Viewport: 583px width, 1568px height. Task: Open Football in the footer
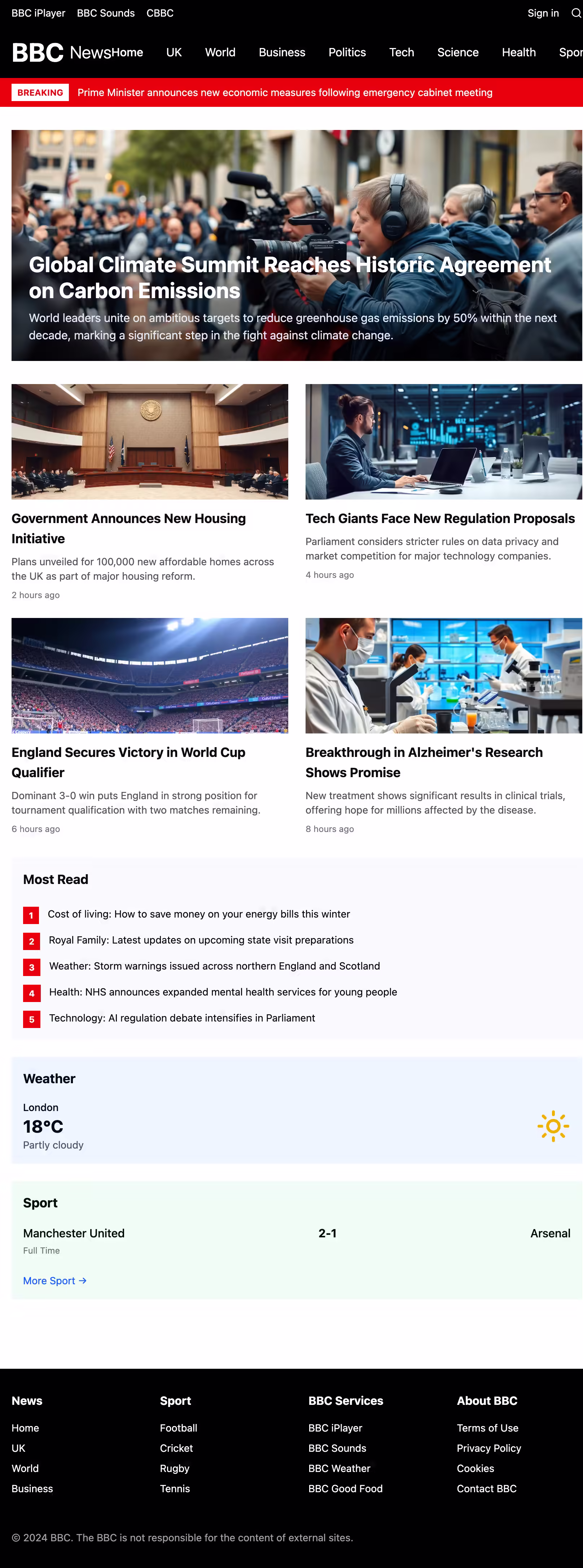tap(178, 1427)
